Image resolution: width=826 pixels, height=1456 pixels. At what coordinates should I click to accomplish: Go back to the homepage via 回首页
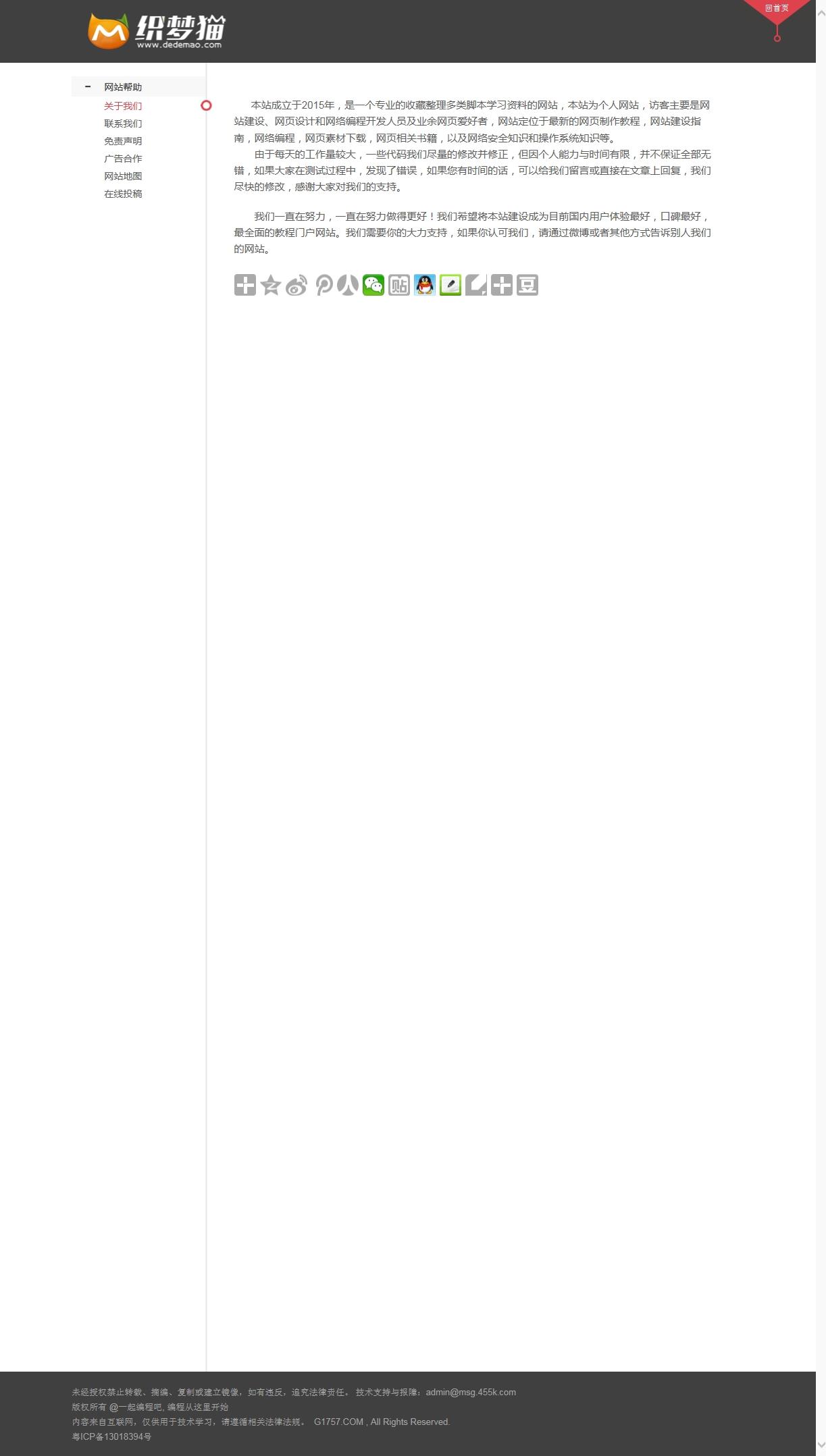tap(777, 9)
